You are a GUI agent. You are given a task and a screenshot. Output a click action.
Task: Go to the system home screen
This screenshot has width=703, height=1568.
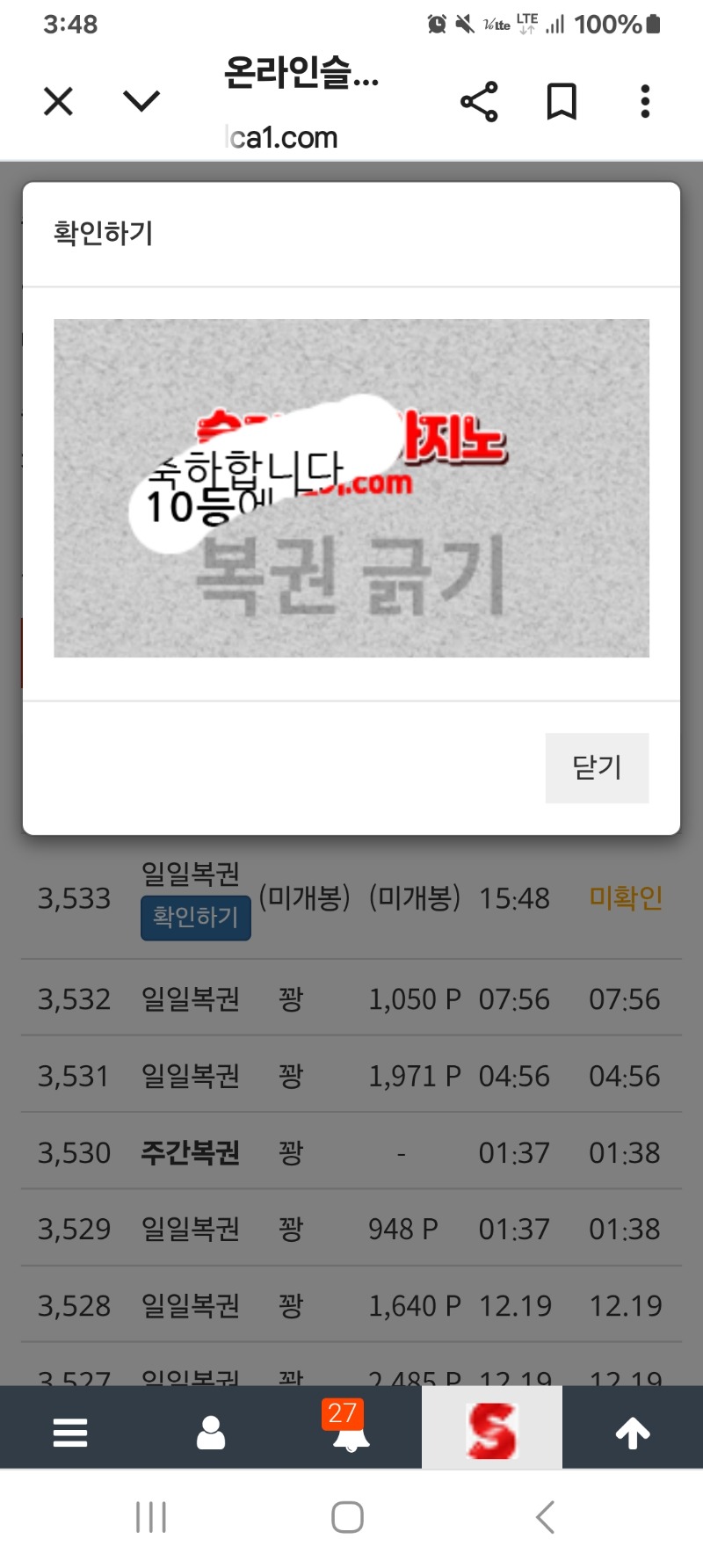pyautogui.click(x=348, y=1517)
